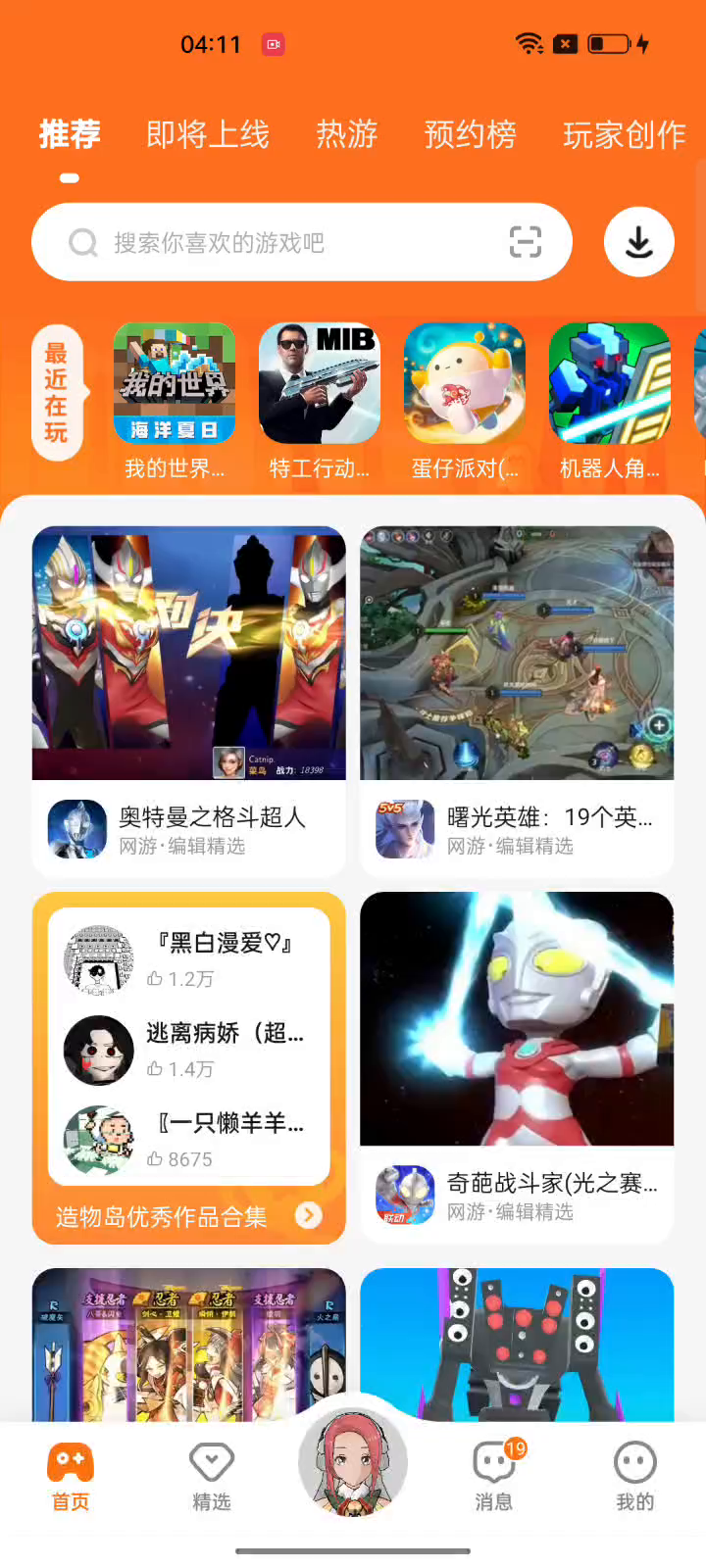Expand 造物岛优秀作品合集 with the arrow
This screenshot has height=1568, width=706.
click(309, 1216)
